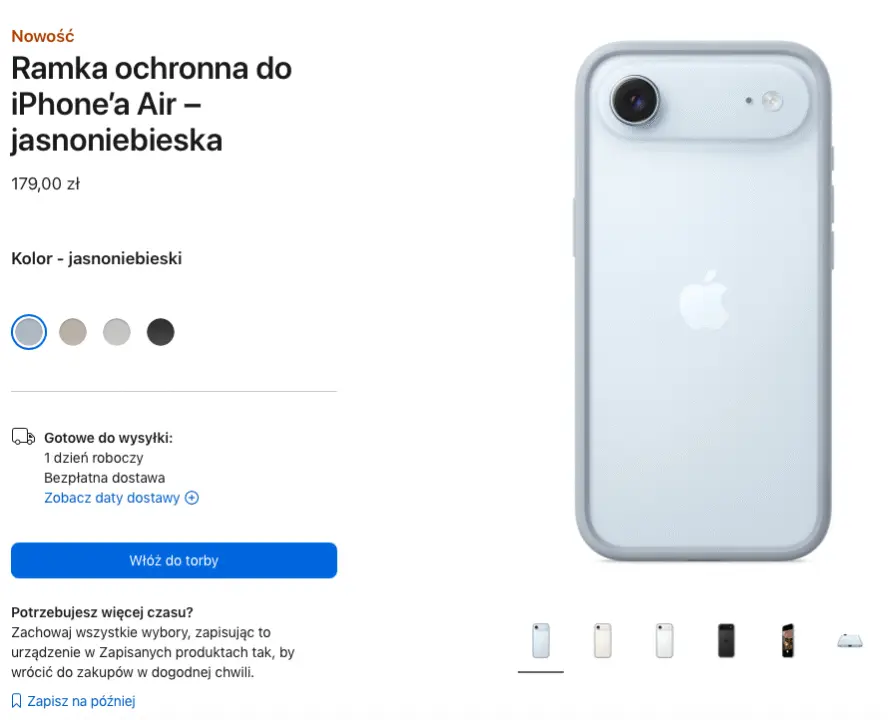The width and height of the screenshot is (888, 720).
Task: View the flat side-view thumbnail
Action: (850, 640)
